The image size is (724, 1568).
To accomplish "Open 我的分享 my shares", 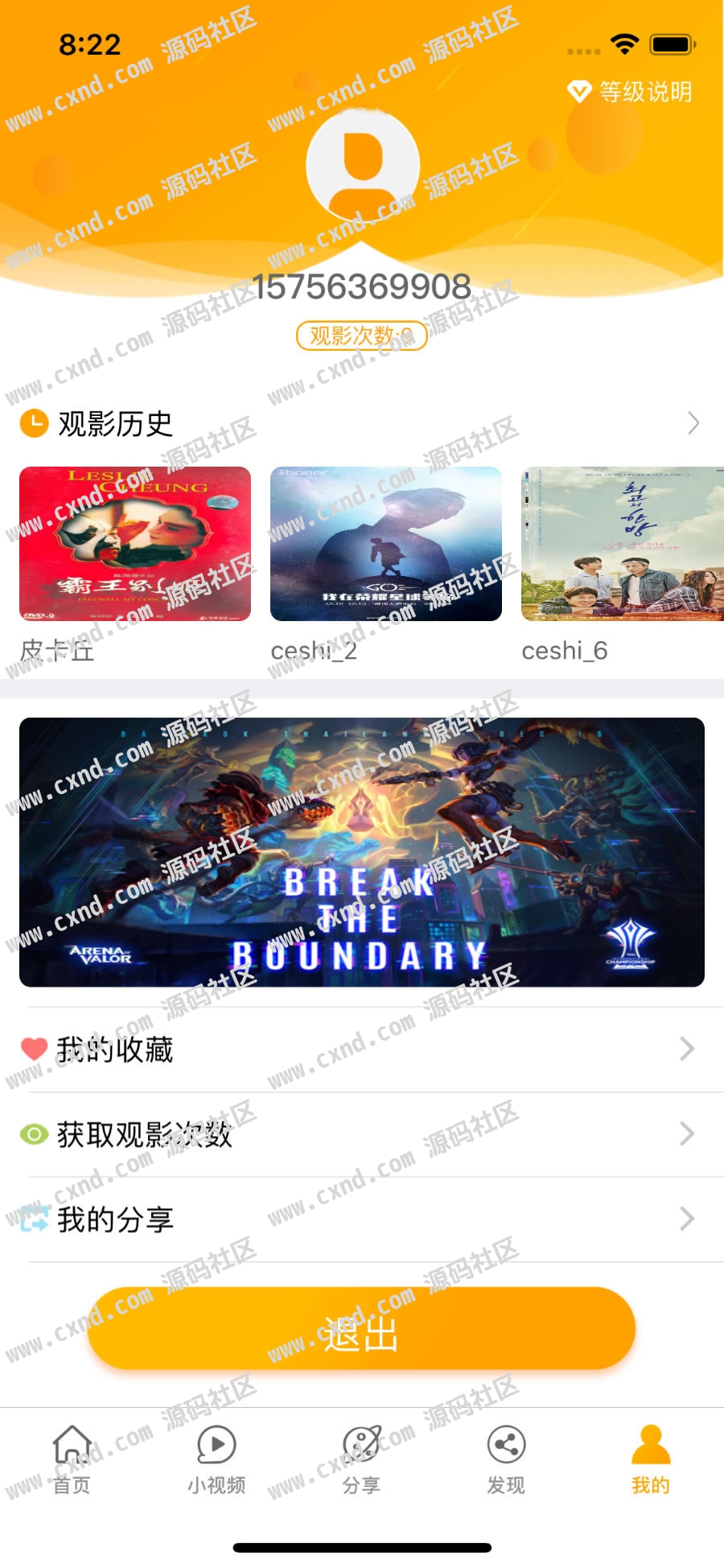I will pos(362,1220).
